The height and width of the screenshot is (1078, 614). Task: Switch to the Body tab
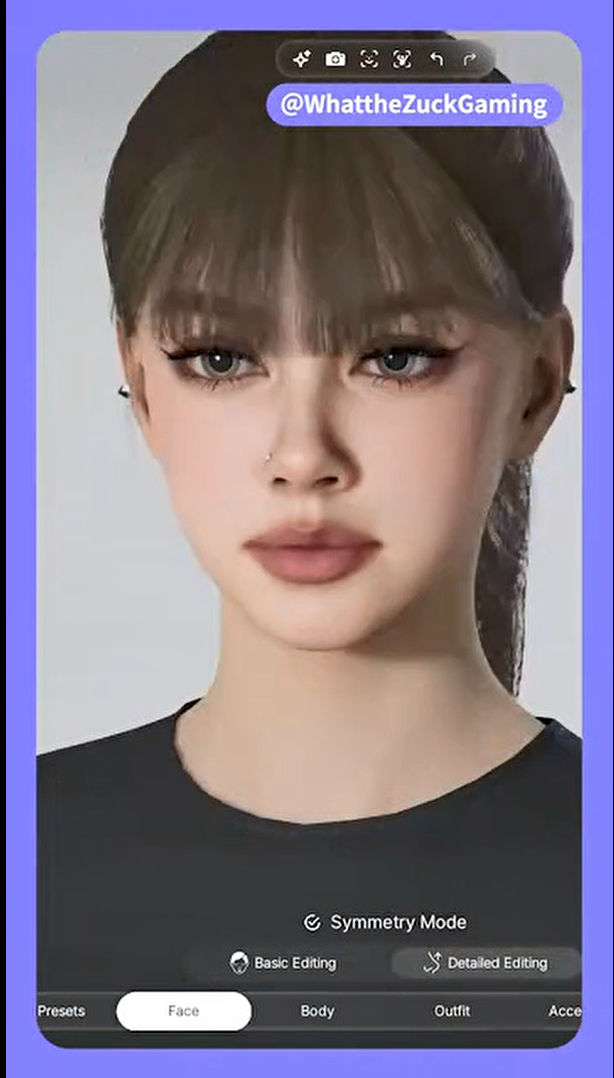[317, 1011]
